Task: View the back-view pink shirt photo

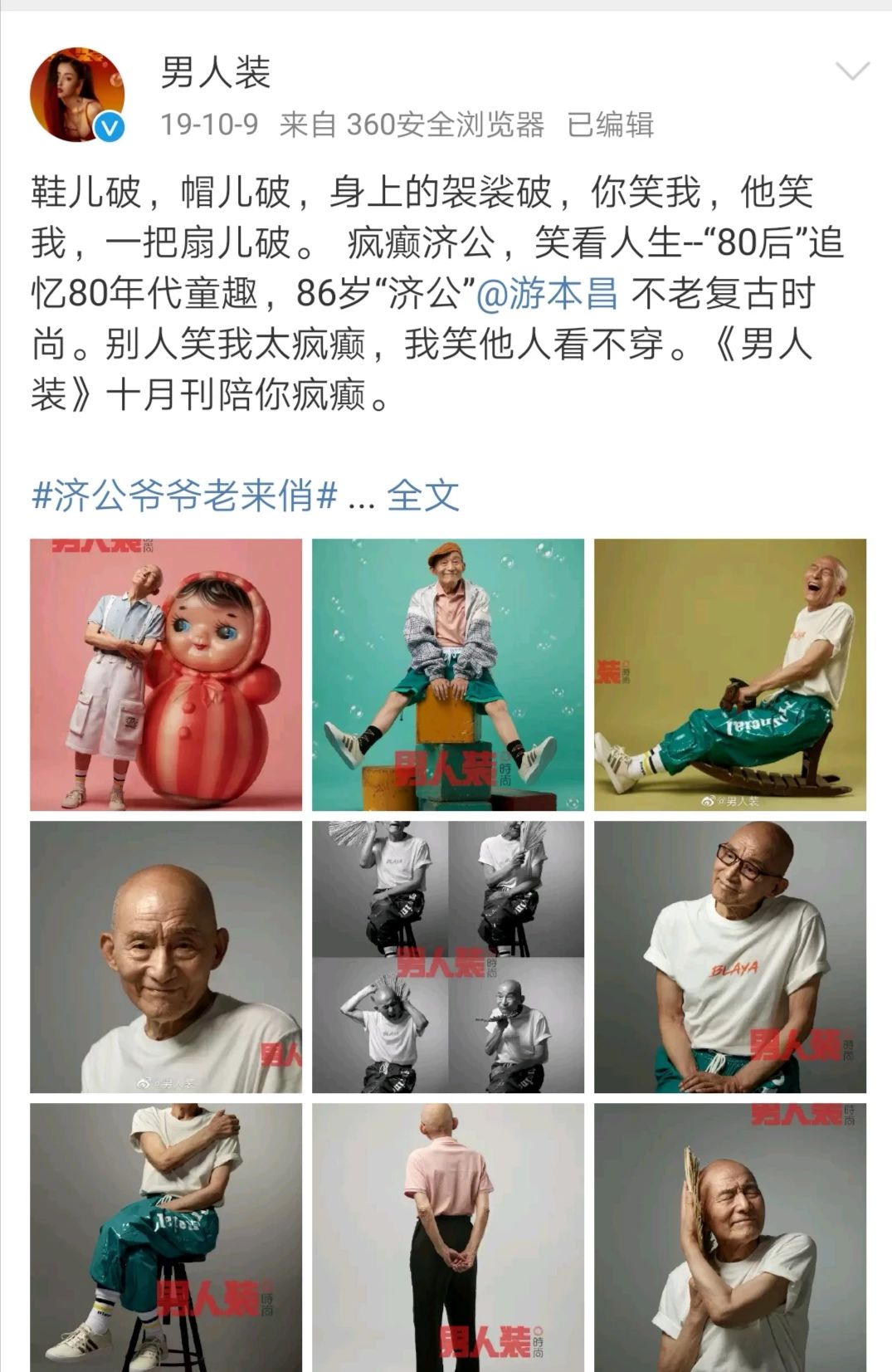Action: 447,1237
